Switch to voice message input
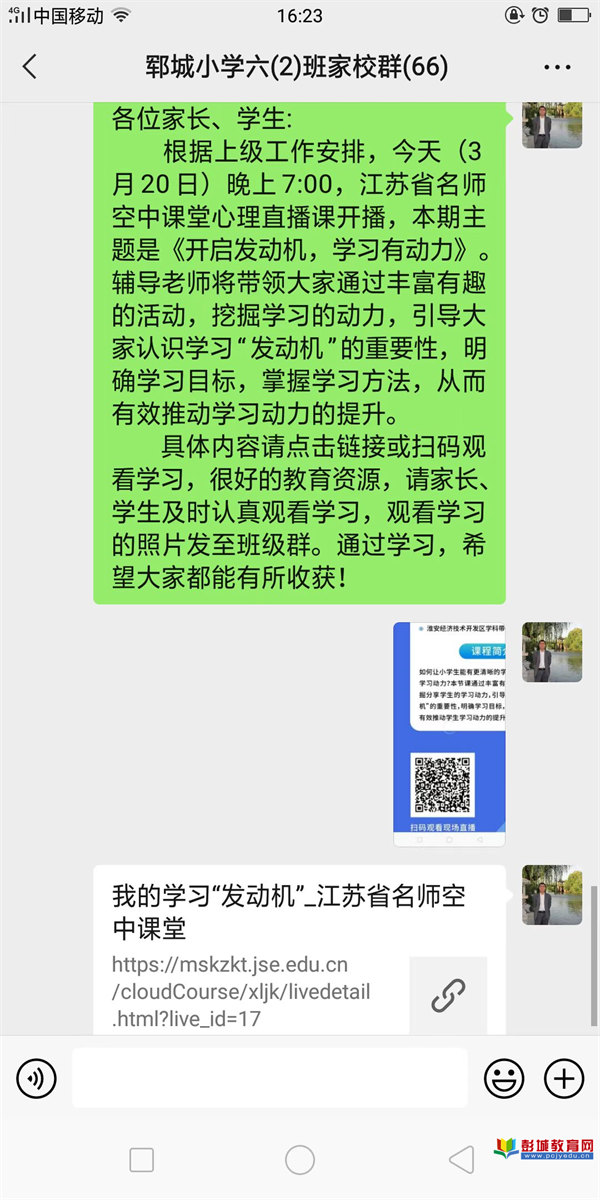Viewport: 600px width, 1200px height. point(37,1078)
